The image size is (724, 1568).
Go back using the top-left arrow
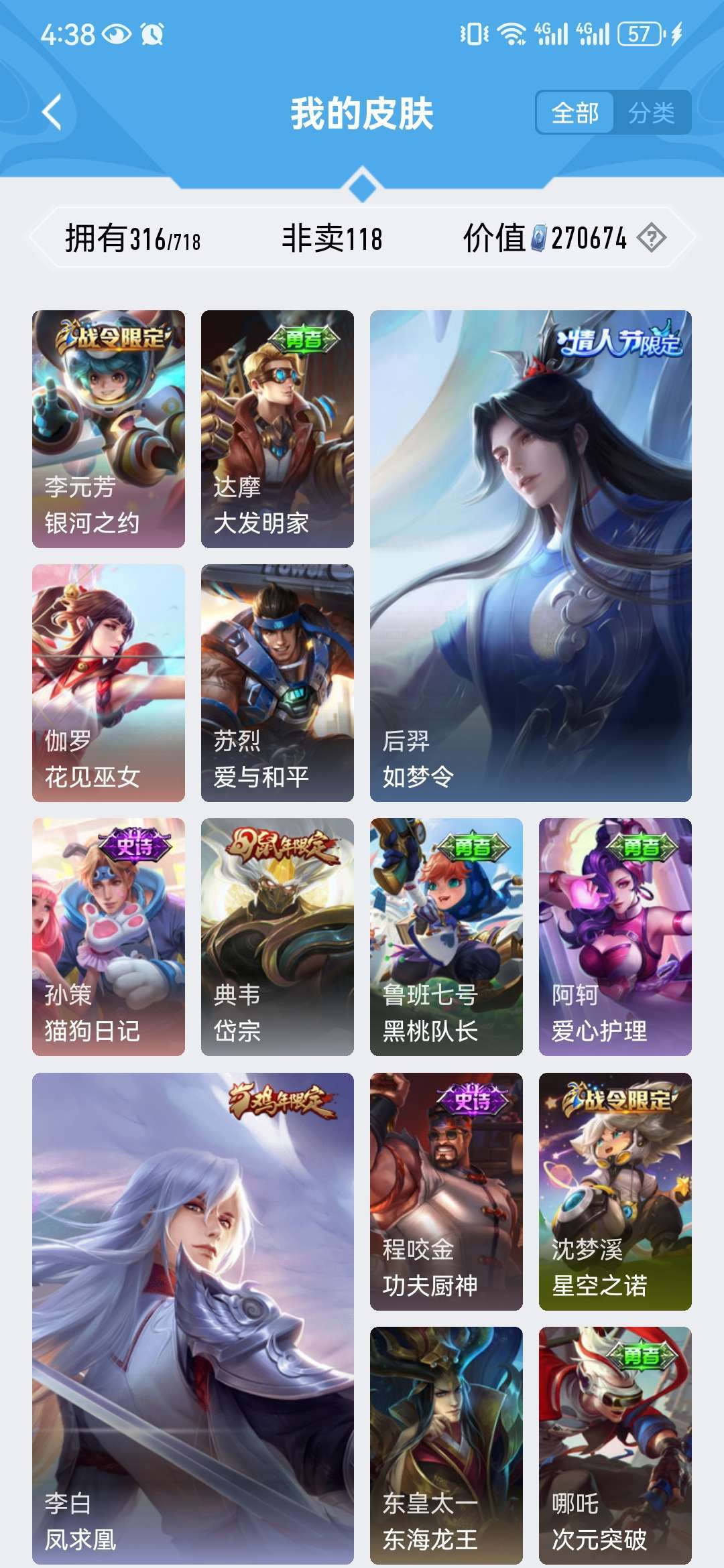(x=52, y=112)
